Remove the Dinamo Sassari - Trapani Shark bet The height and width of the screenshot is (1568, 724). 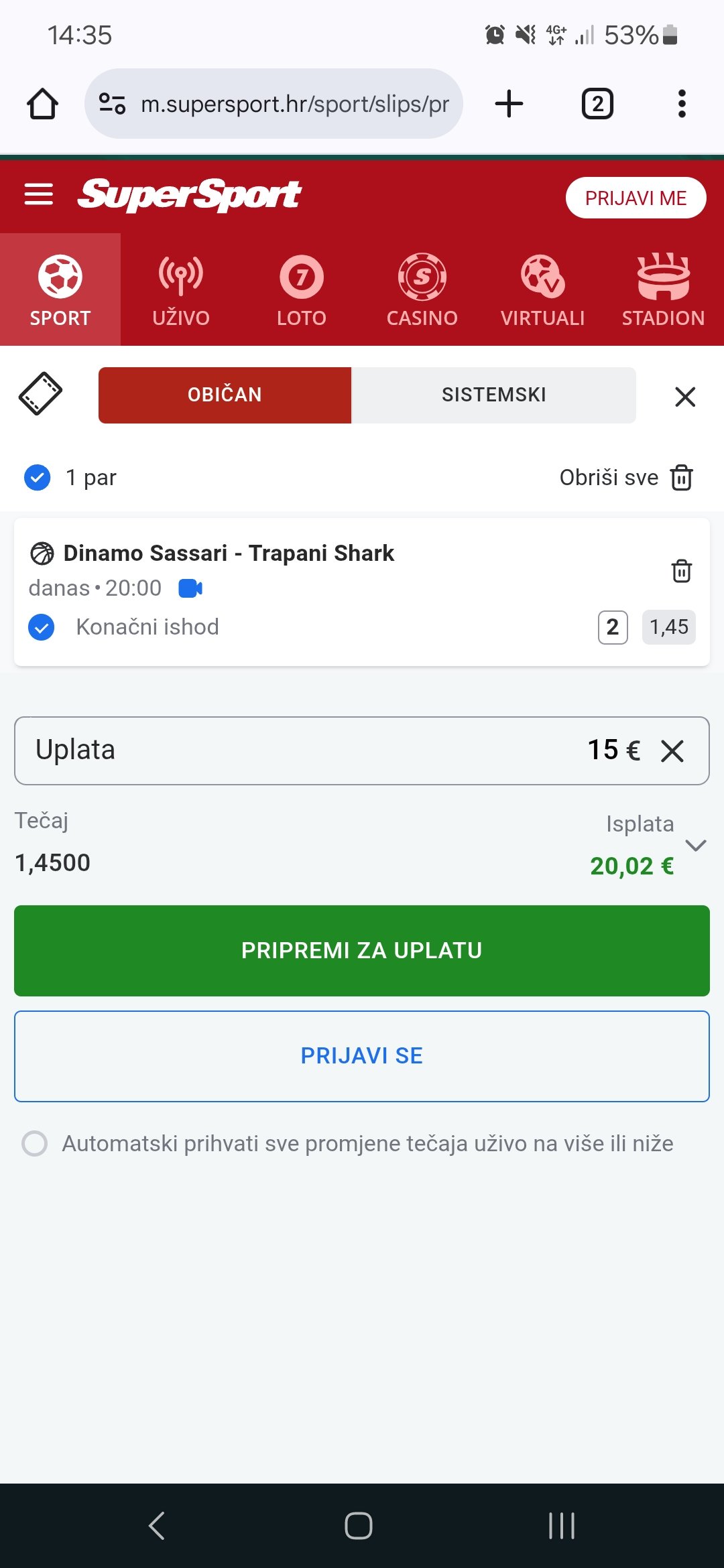coord(682,571)
